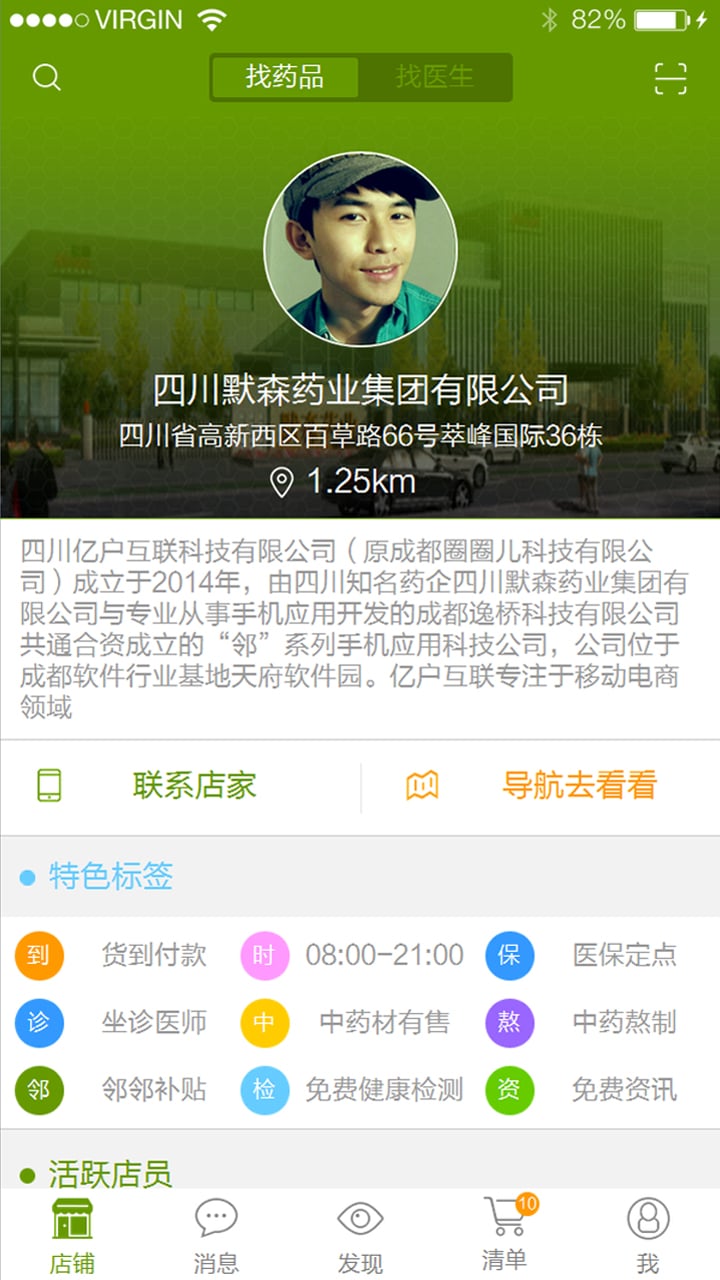720x1280 pixels.
Task: Open the search magnifier icon
Action: coord(46,78)
